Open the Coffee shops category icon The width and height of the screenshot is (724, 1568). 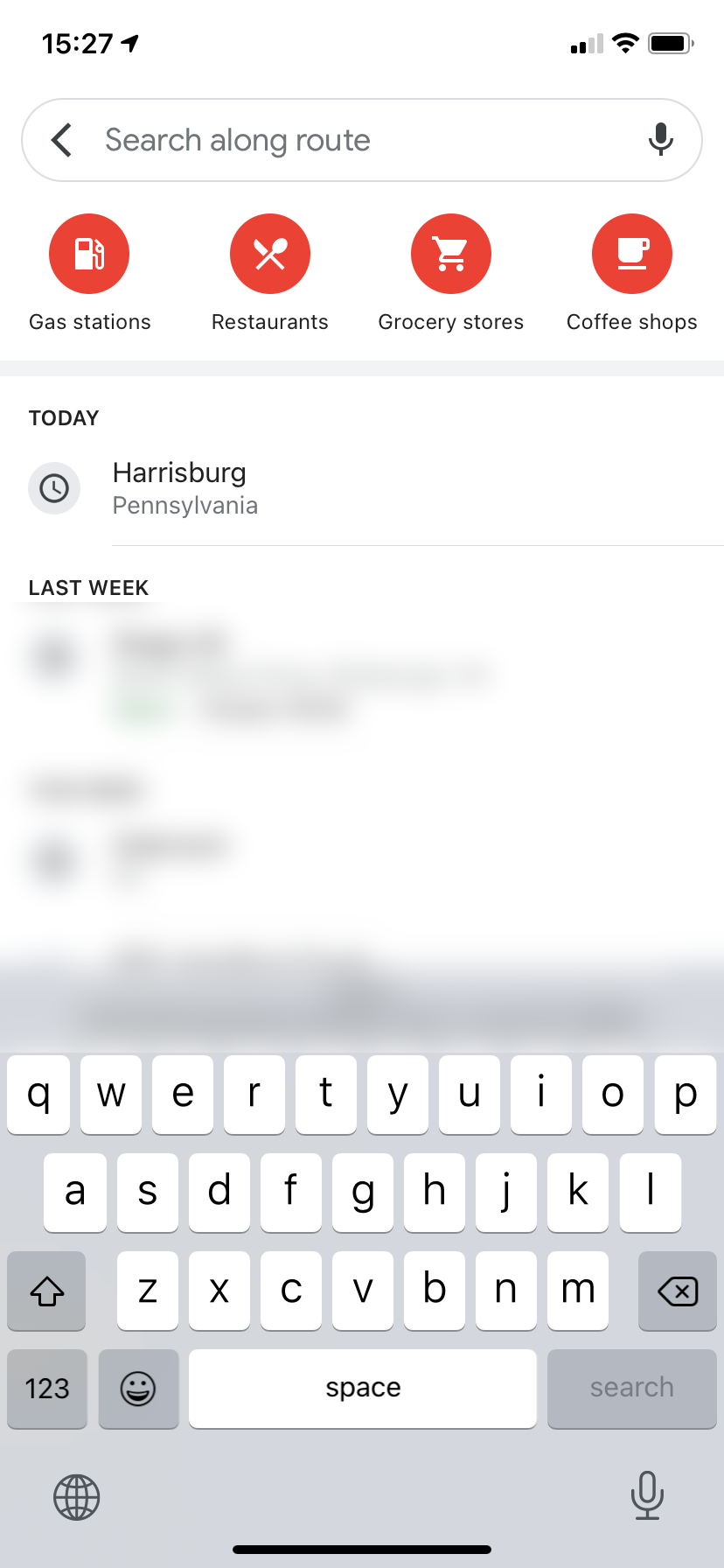coord(631,253)
